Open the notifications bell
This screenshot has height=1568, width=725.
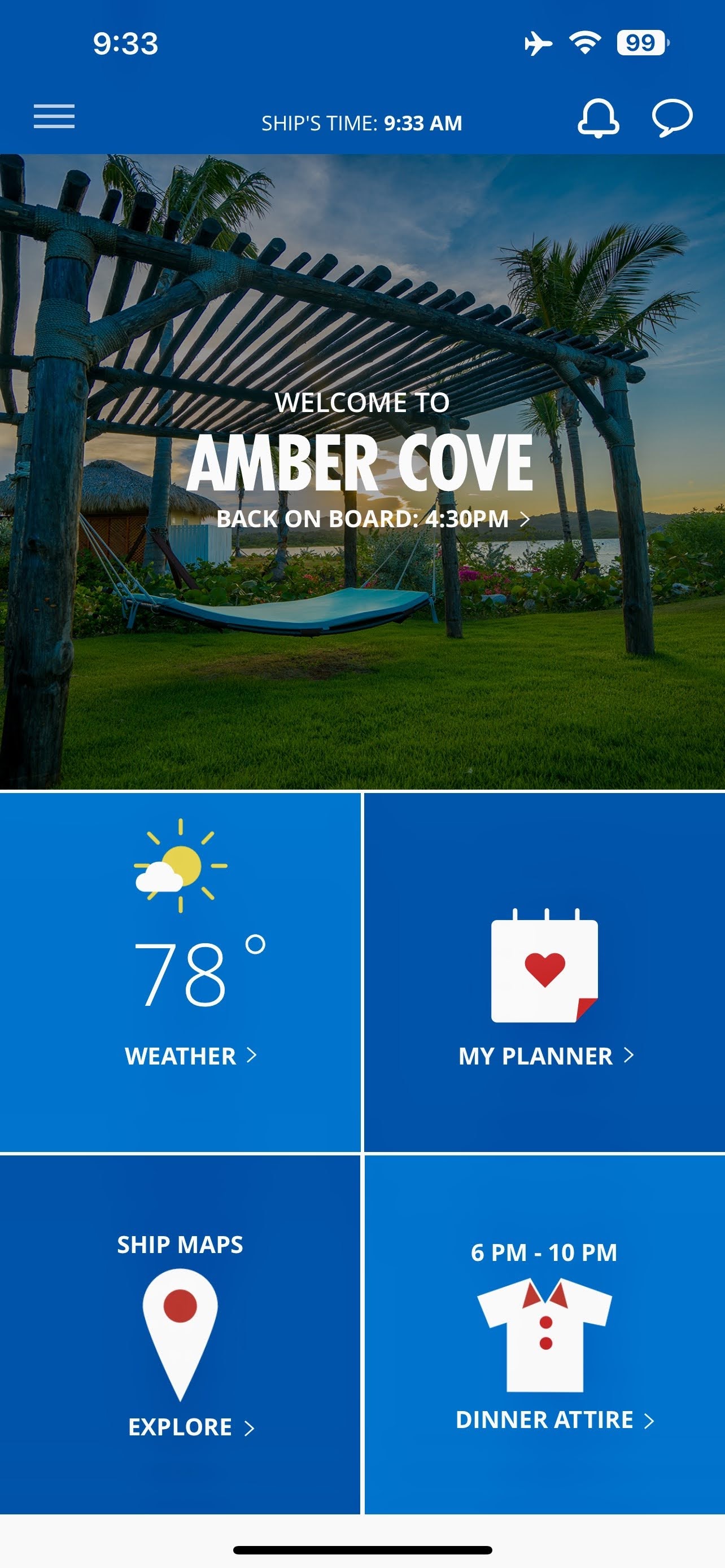pyautogui.click(x=598, y=118)
